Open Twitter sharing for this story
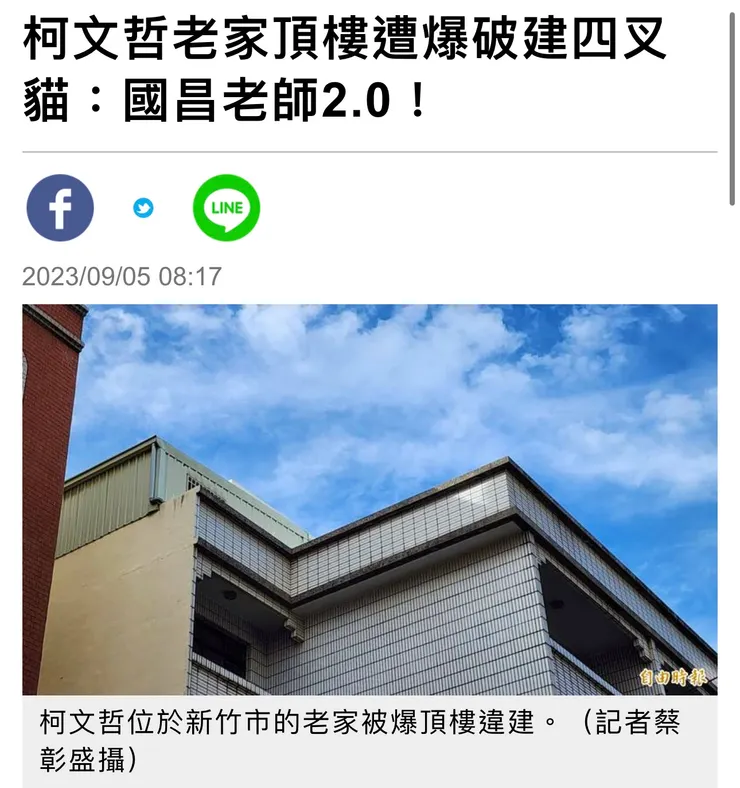 point(145,207)
